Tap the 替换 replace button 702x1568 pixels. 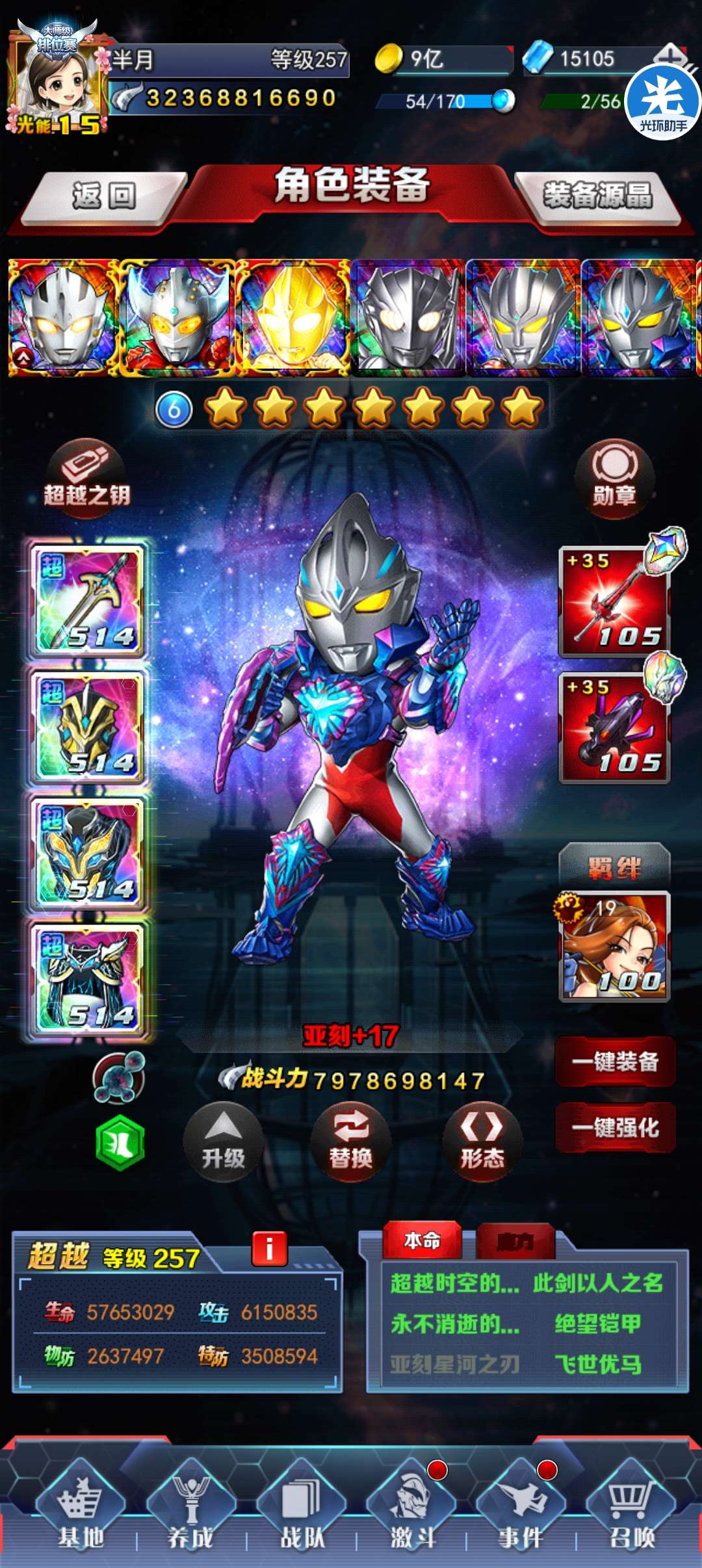click(351, 1142)
